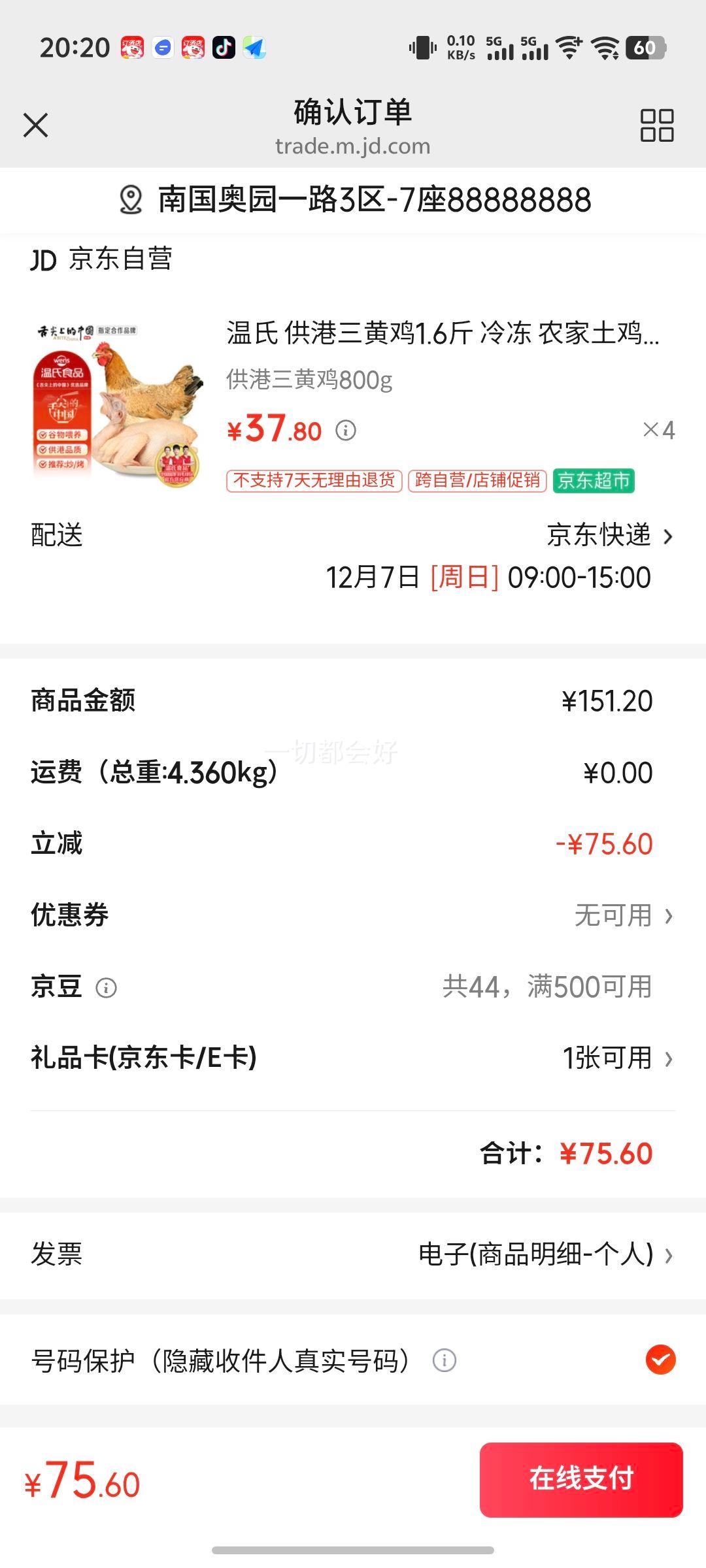Change the 京东快递 delivery option

point(610,536)
